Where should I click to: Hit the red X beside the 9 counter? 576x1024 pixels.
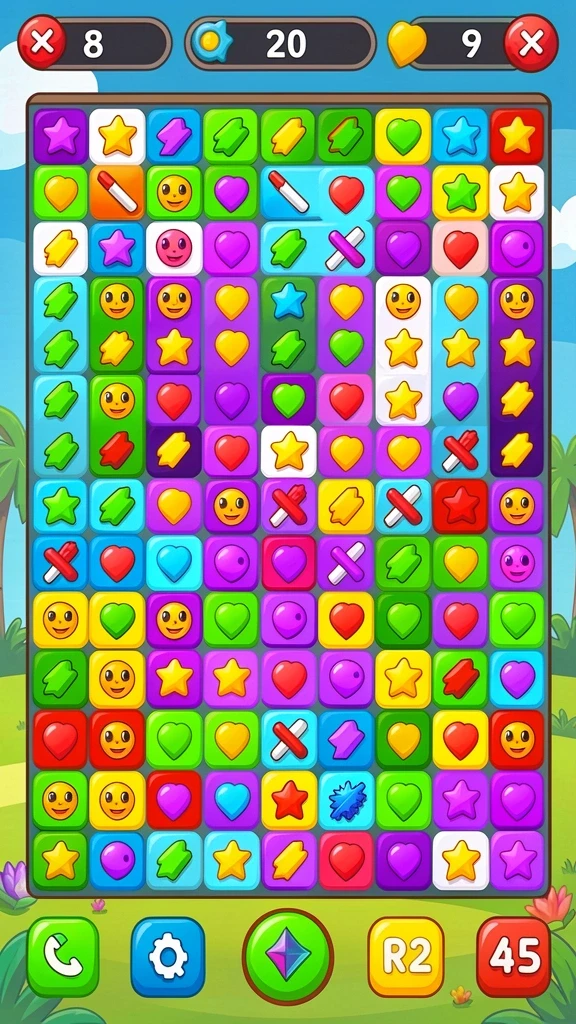(532, 43)
